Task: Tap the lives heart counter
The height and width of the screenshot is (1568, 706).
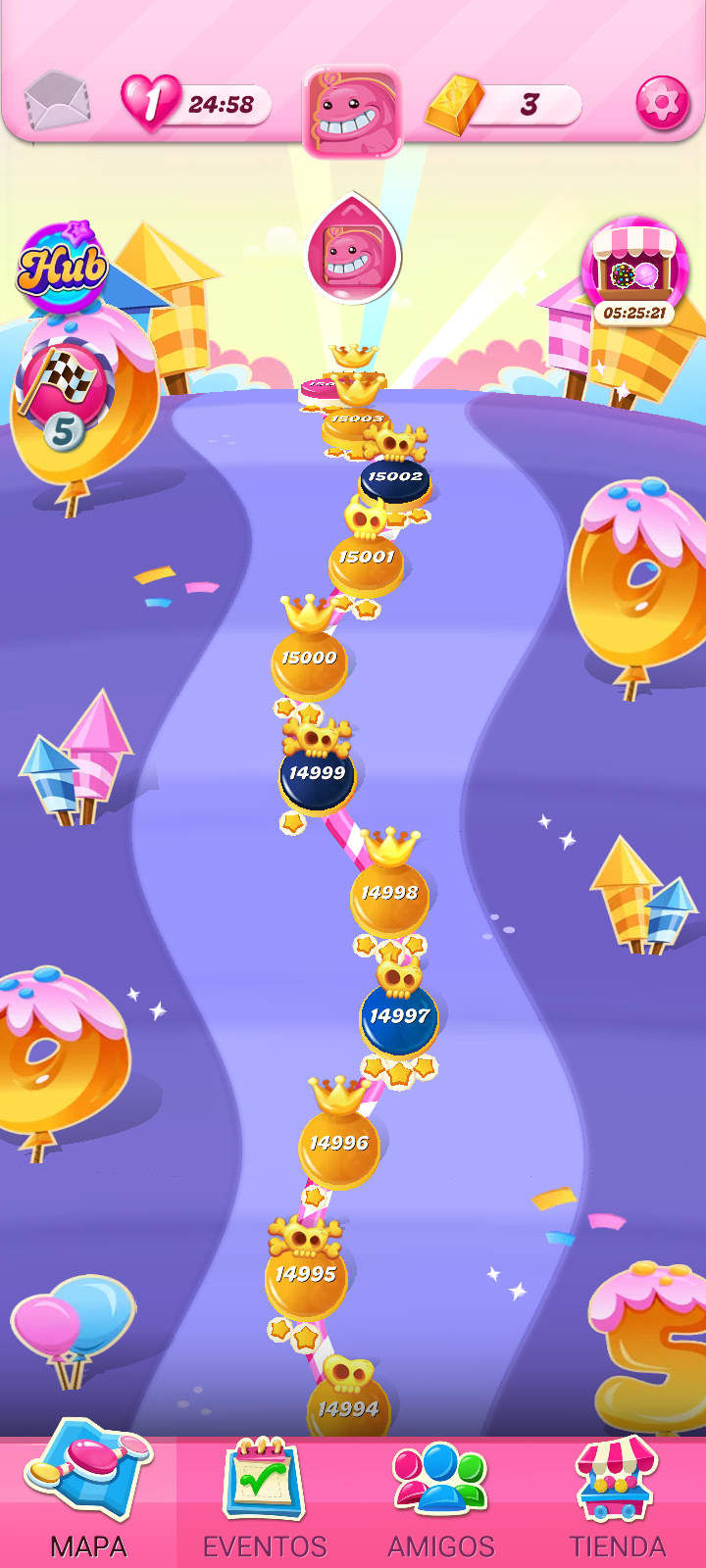Action: tap(194, 104)
